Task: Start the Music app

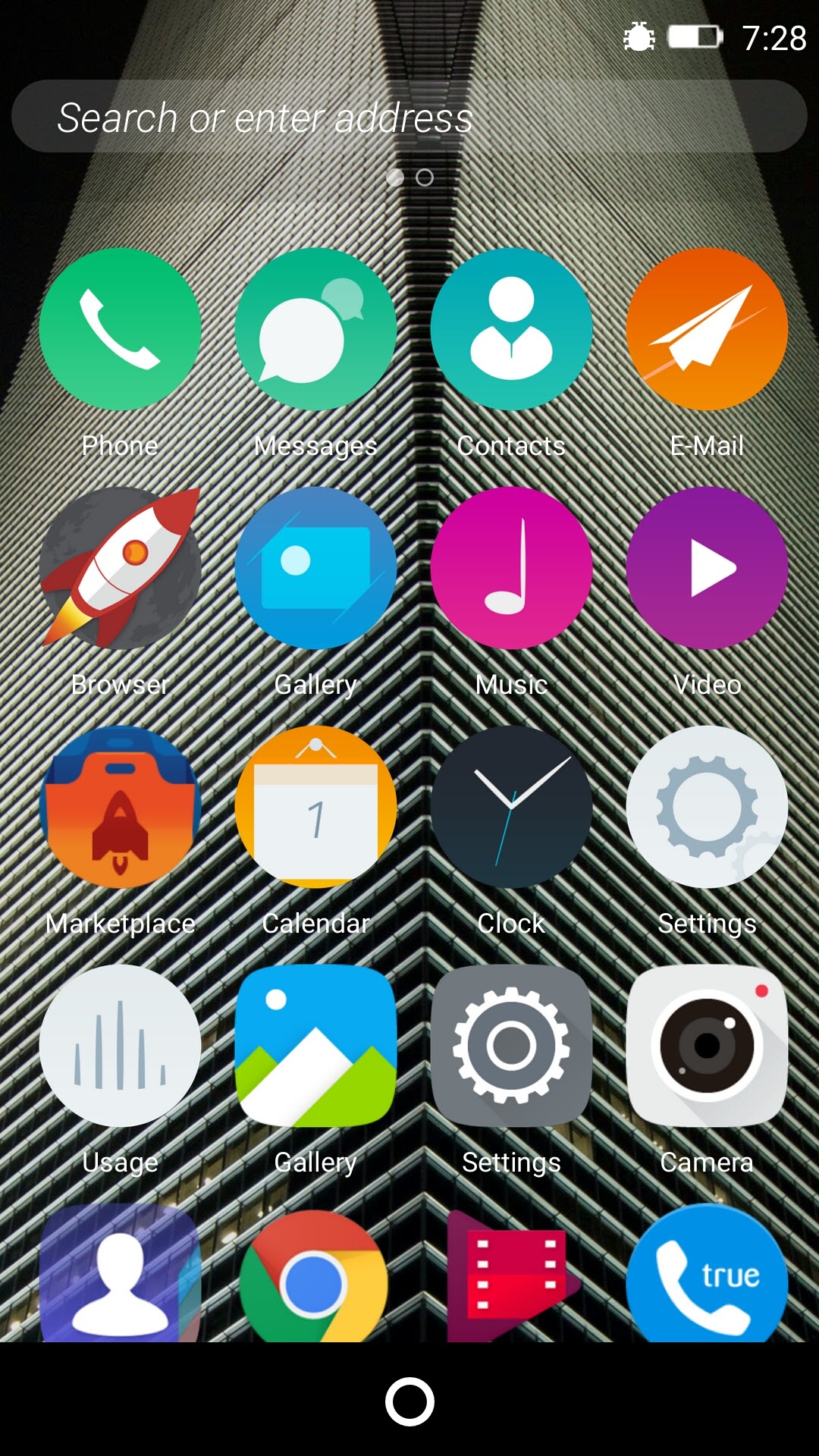Action: click(x=511, y=568)
